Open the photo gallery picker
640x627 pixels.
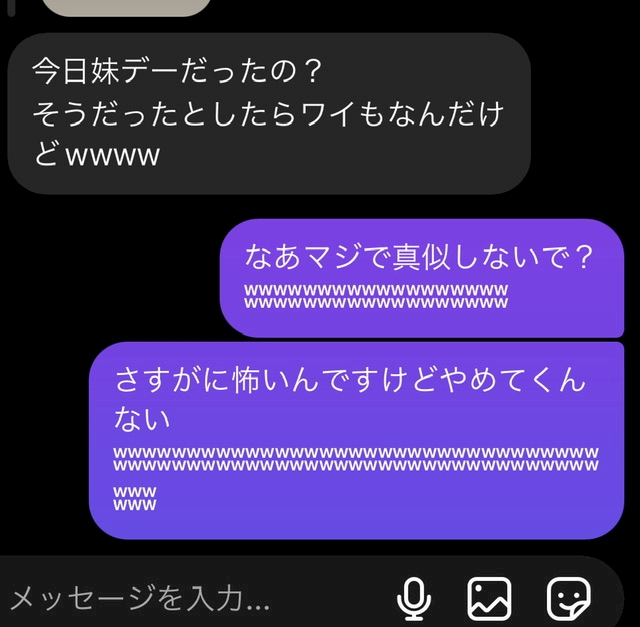[x=489, y=599]
